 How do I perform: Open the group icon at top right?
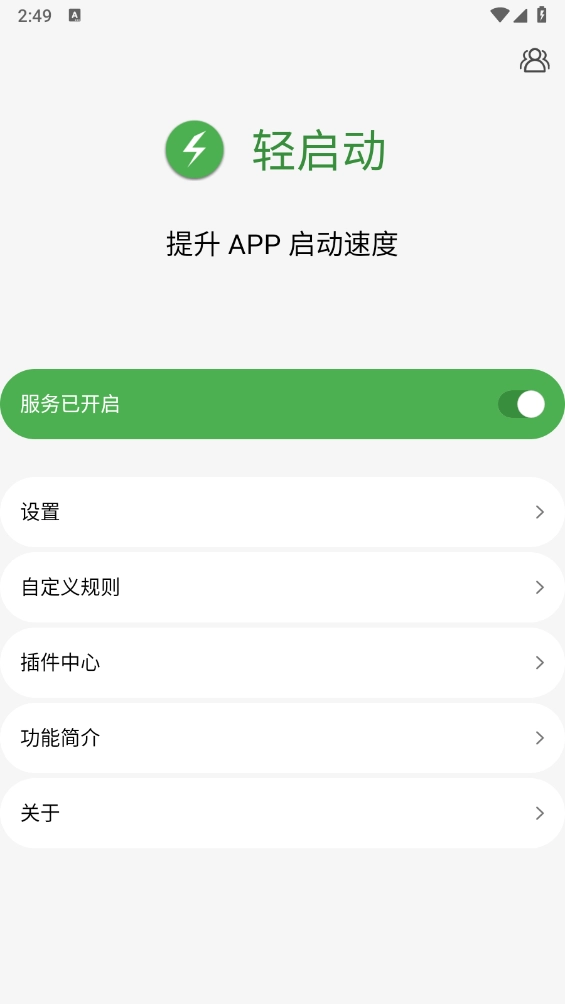tap(534, 60)
